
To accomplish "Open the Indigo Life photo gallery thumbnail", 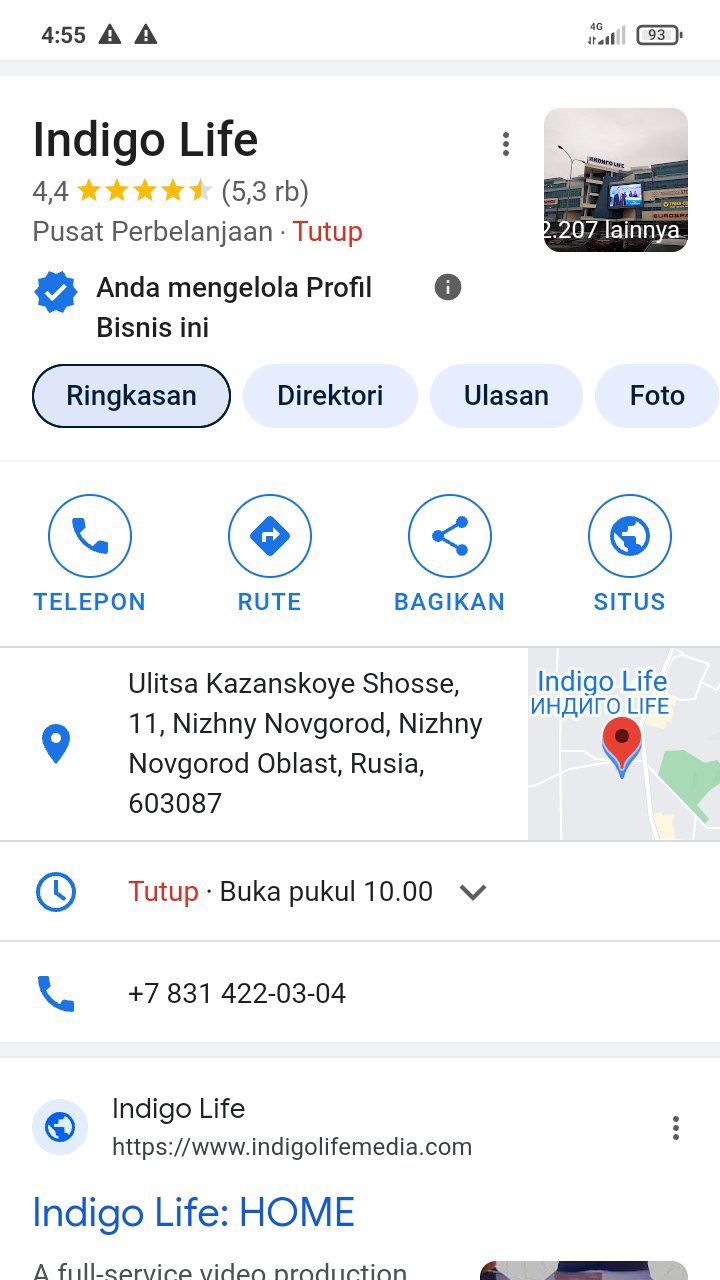I will pos(615,180).
